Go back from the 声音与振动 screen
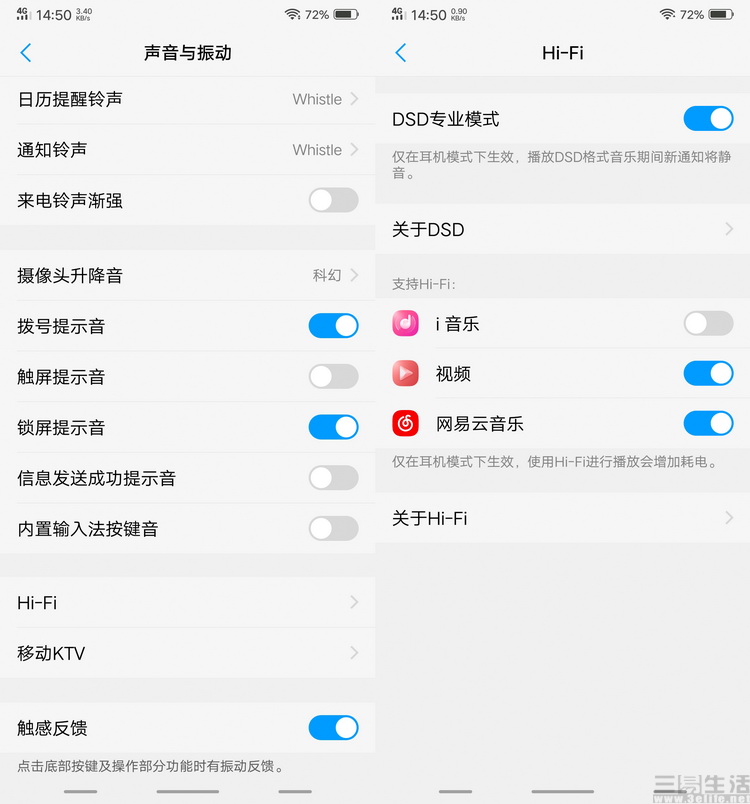750x804 pixels. coord(26,53)
